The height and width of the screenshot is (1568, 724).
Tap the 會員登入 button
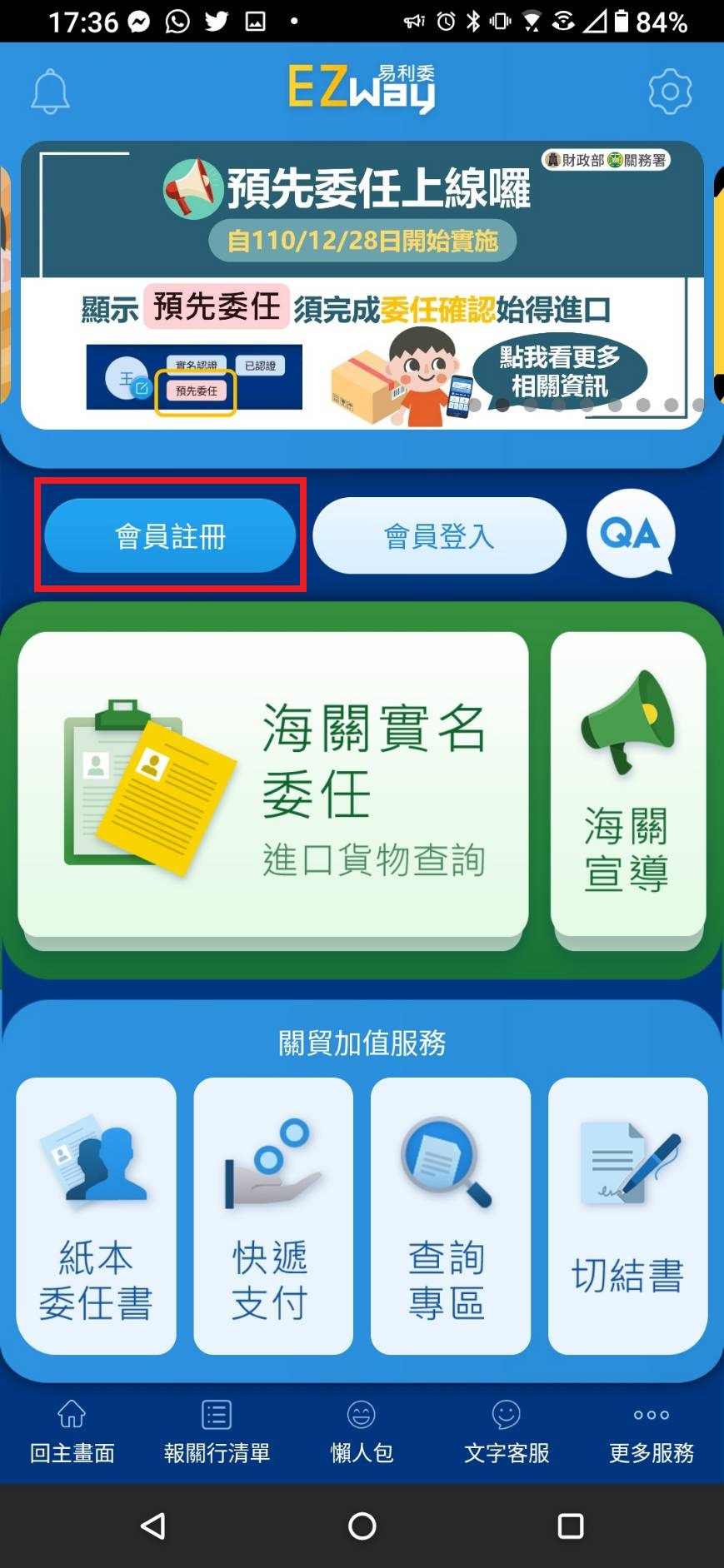[439, 535]
